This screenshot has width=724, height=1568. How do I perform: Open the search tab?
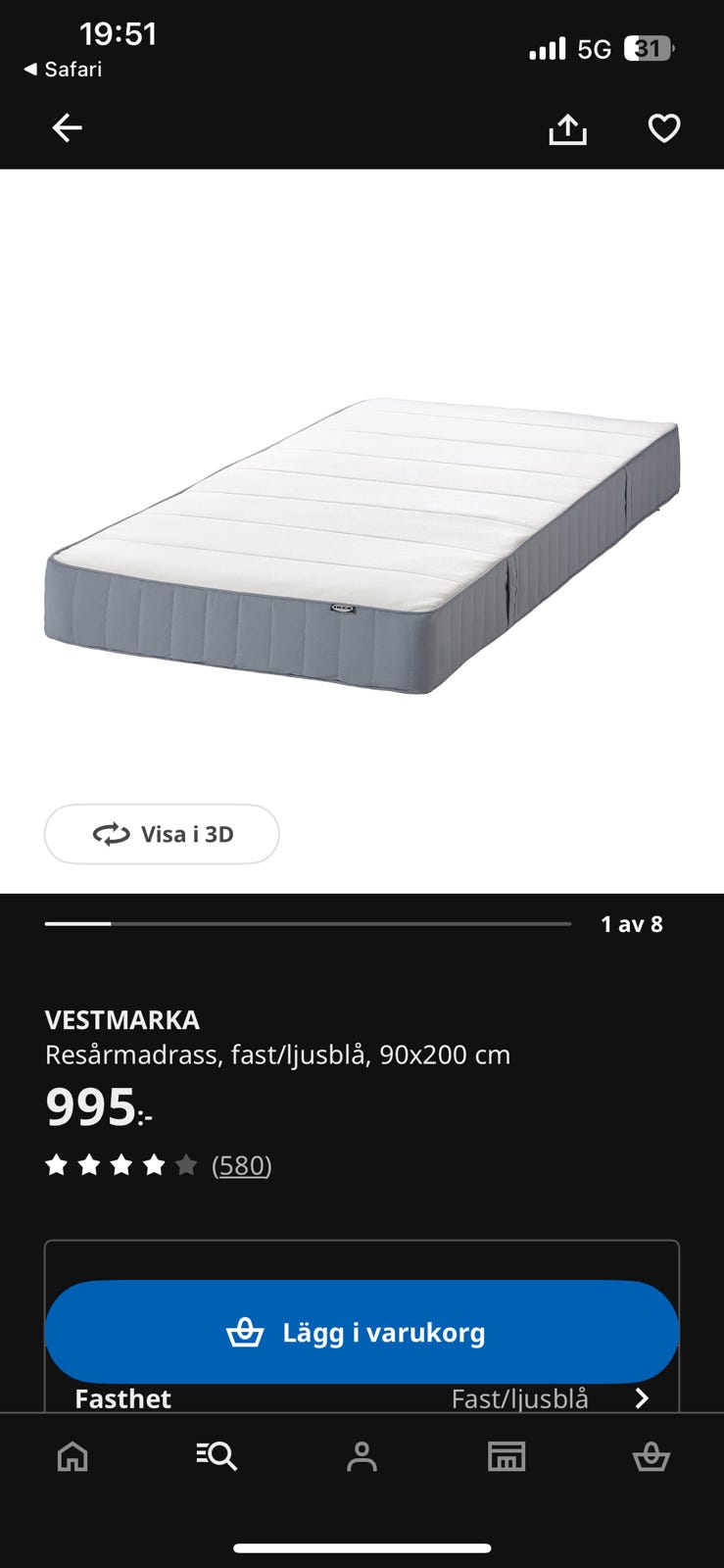tap(217, 1457)
